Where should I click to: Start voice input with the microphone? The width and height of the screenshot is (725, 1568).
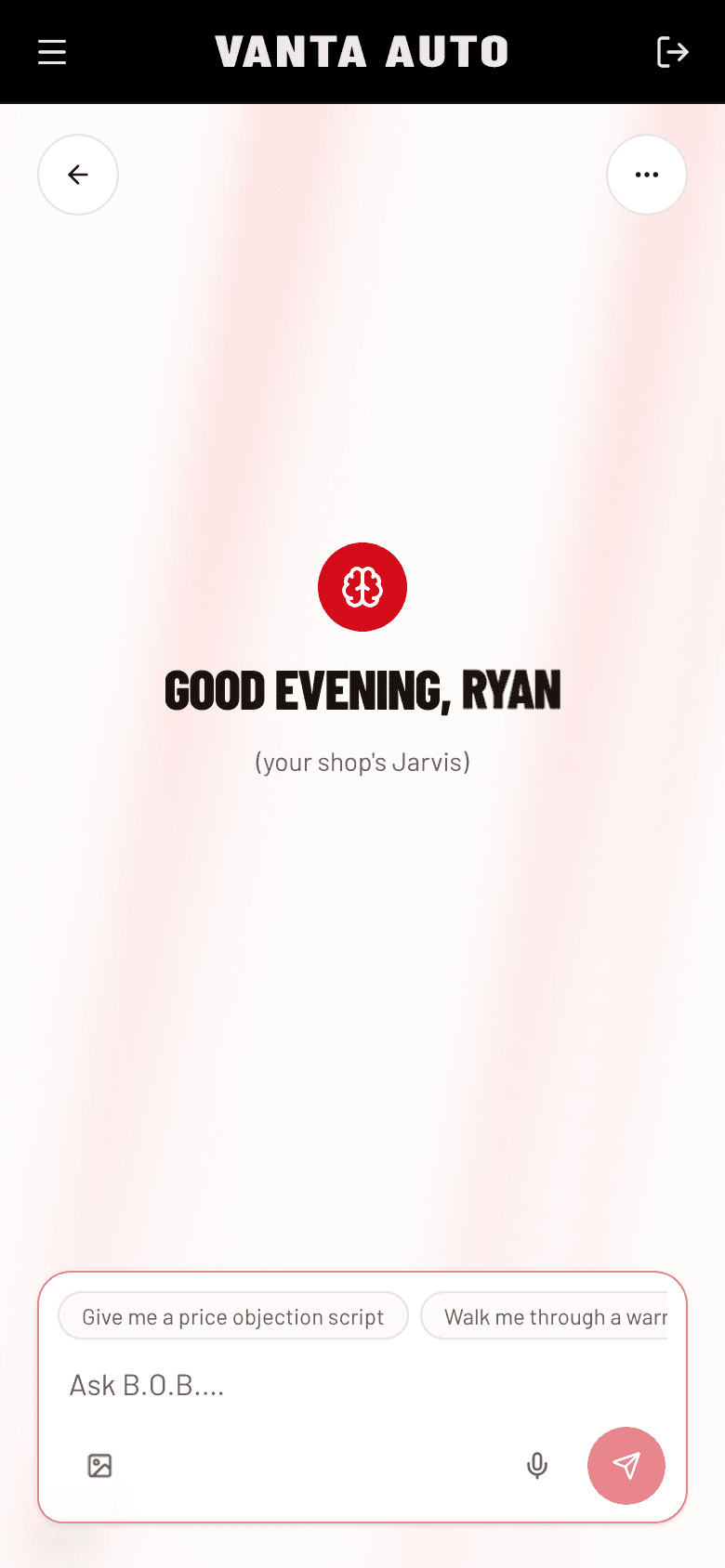537,1466
